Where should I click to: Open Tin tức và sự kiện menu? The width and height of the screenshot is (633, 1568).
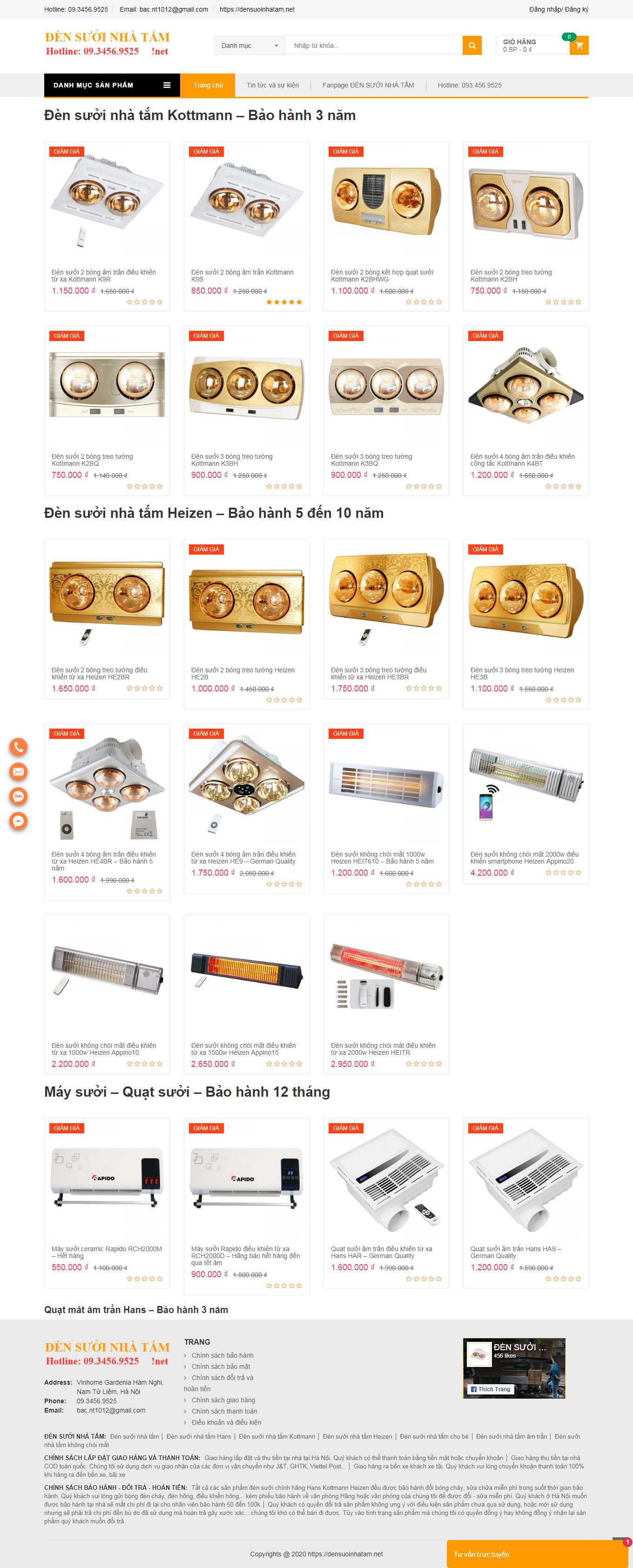click(x=272, y=85)
